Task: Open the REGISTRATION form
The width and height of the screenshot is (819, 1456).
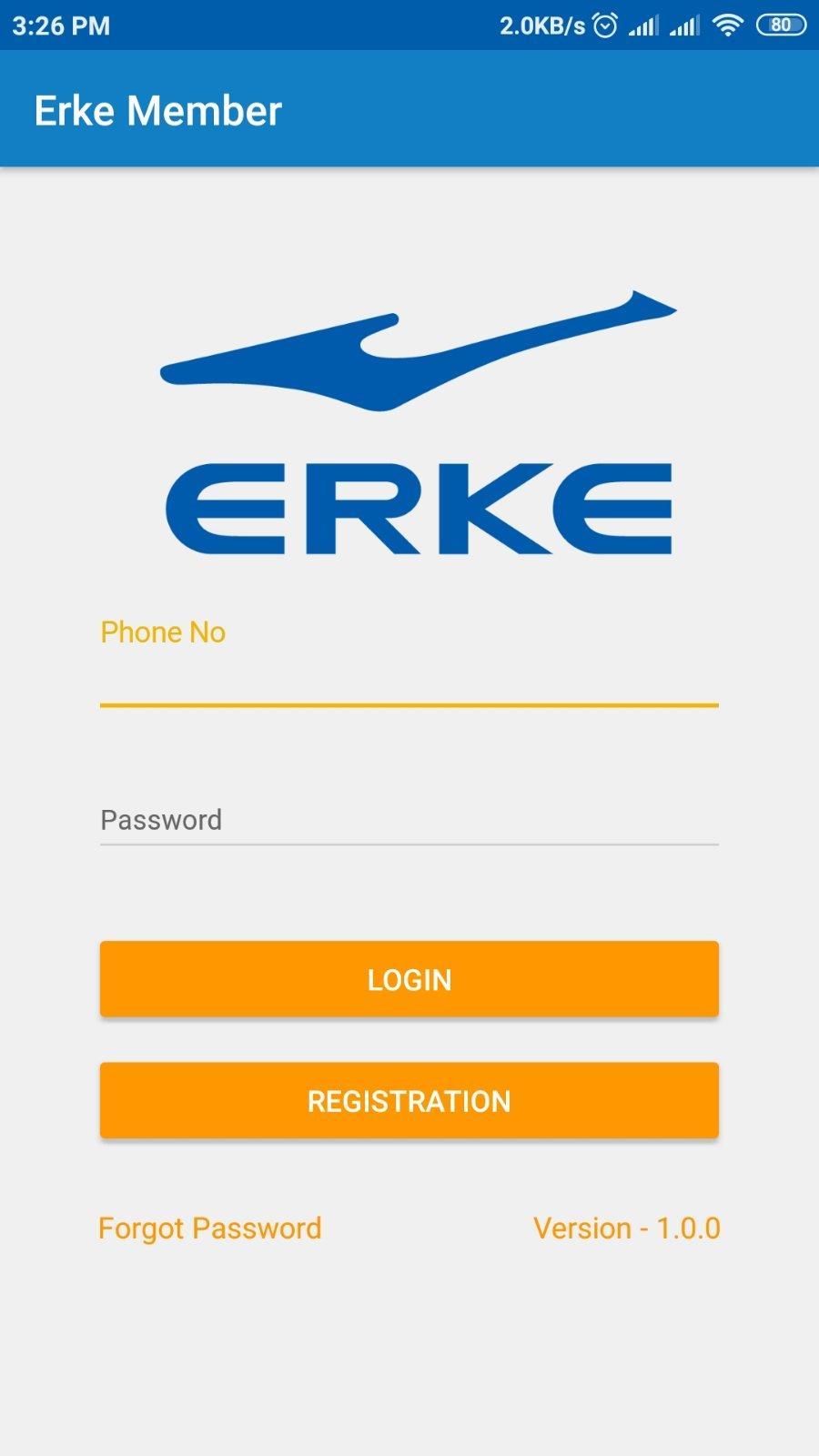Action: pyautogui.click(x=409, y=1100)
